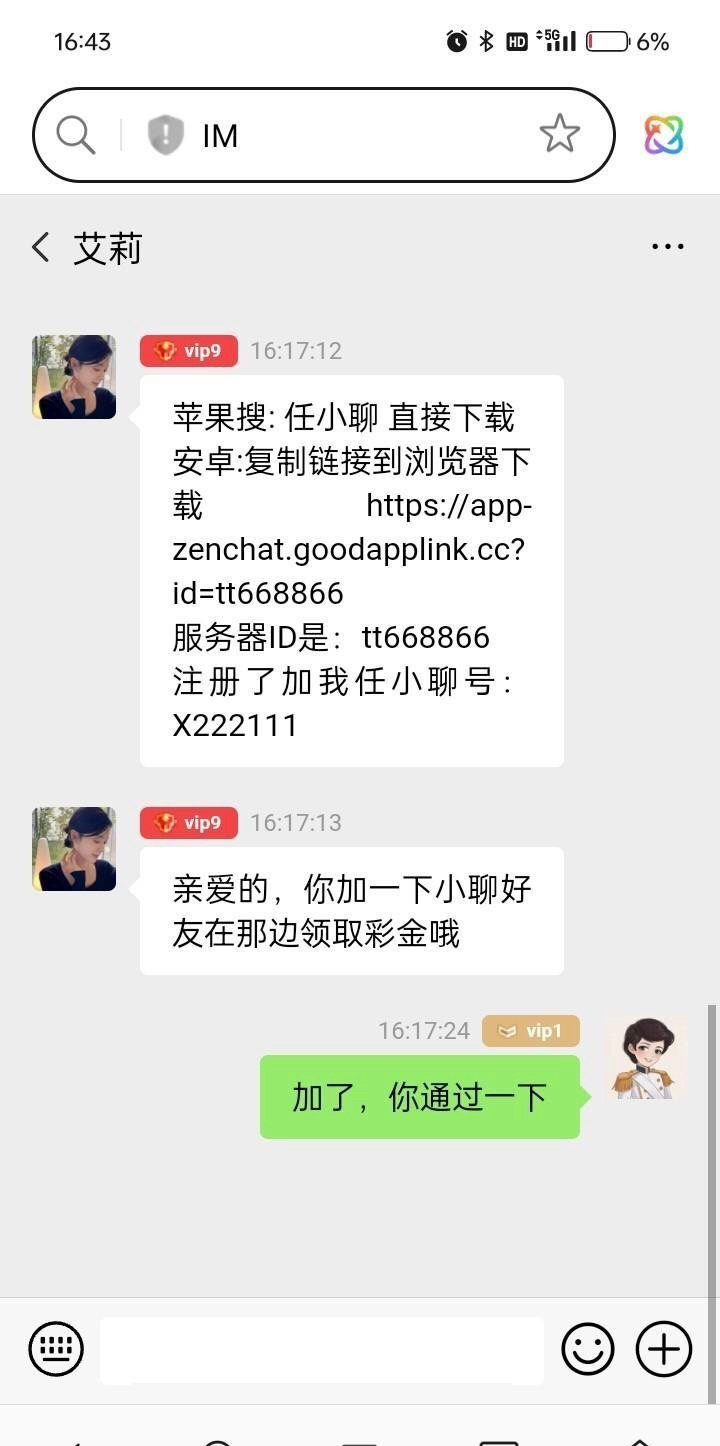Image resolution: width=720 pixels, height=1446 pixels.
Task: Tap the site security shield icon
Action: tap(166, 135)
